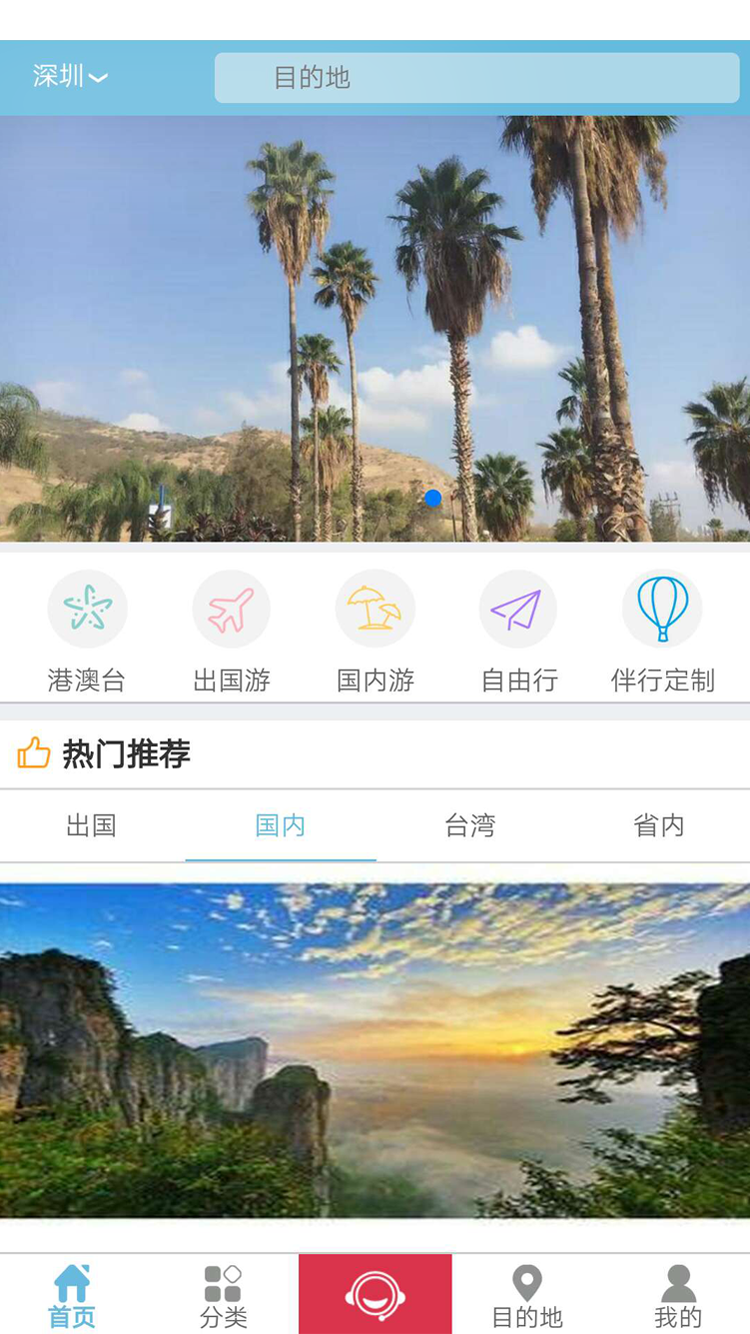
Task: Click the blue carousel indicator dot
Action: coord(432,497)
